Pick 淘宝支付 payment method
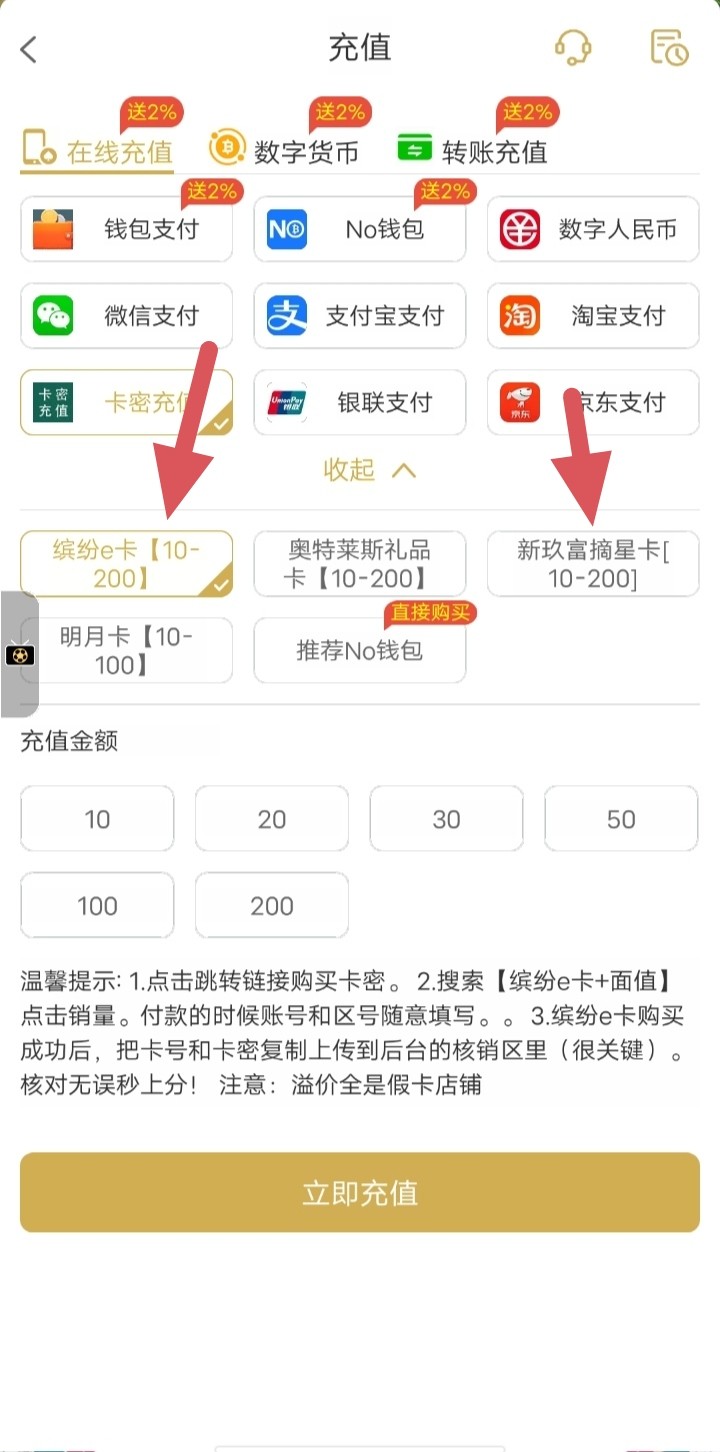Image resolution: width=720 pixels, height=1452 pixels. click(x=593, y=316)
